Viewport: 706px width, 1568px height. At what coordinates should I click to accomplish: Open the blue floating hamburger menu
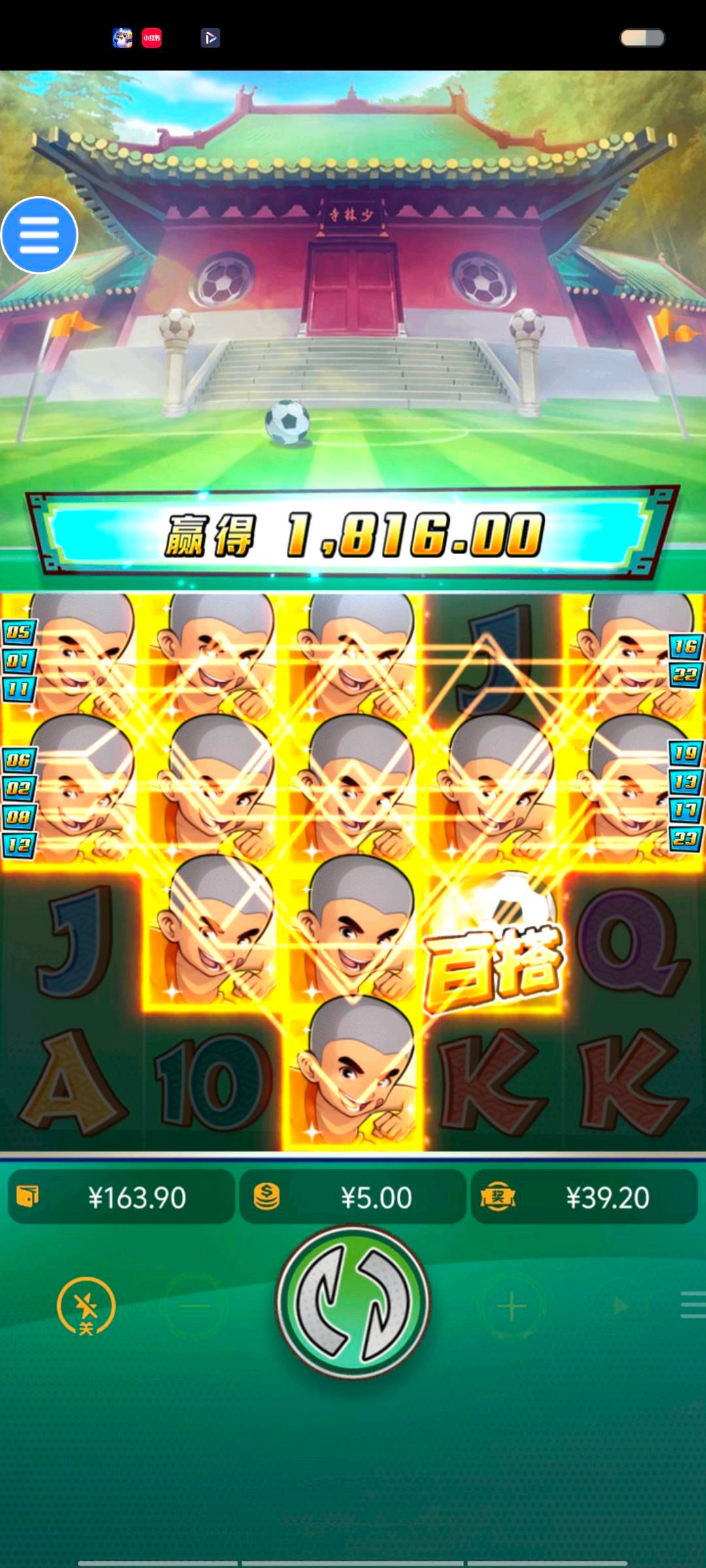click(x=39, y=235)
